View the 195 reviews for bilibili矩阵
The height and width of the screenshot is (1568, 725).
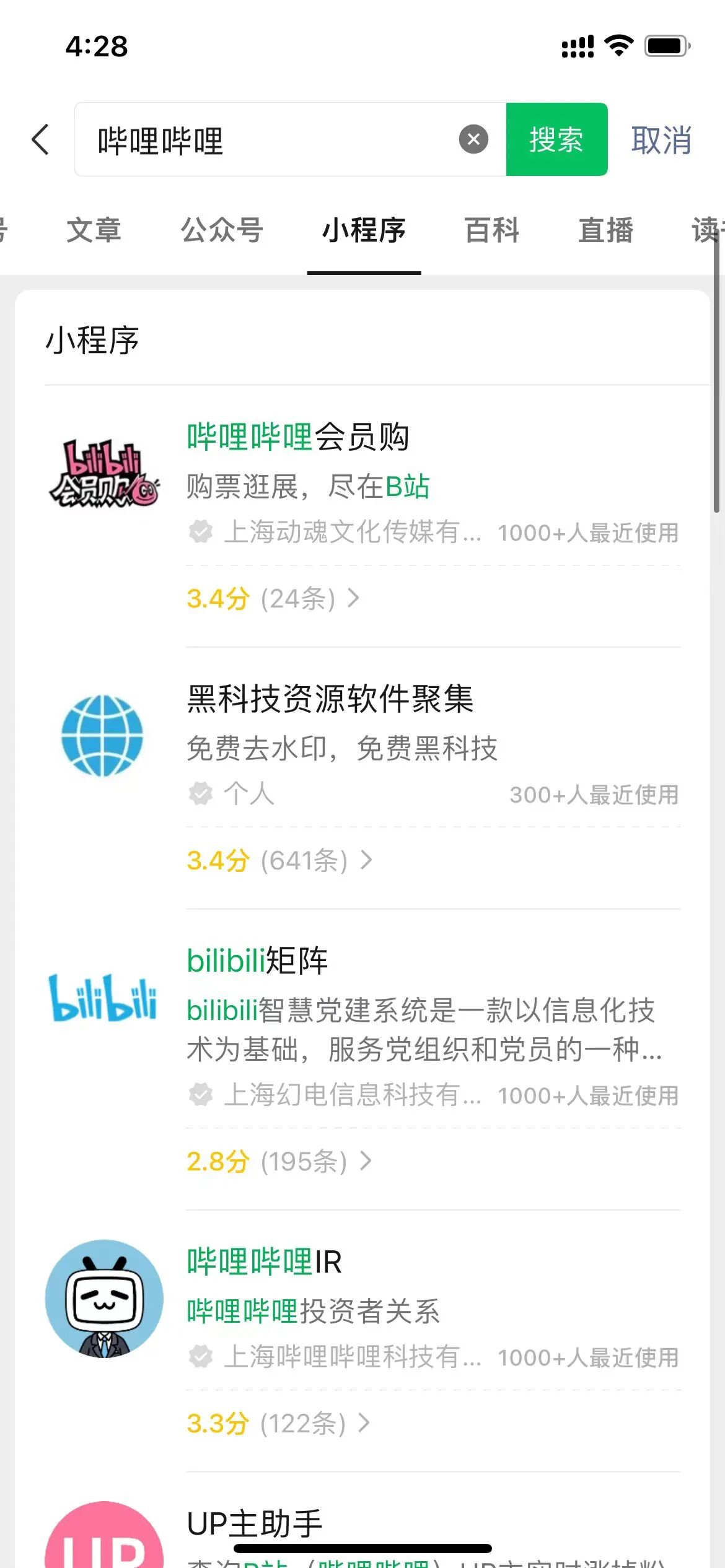pos(279,1162)
